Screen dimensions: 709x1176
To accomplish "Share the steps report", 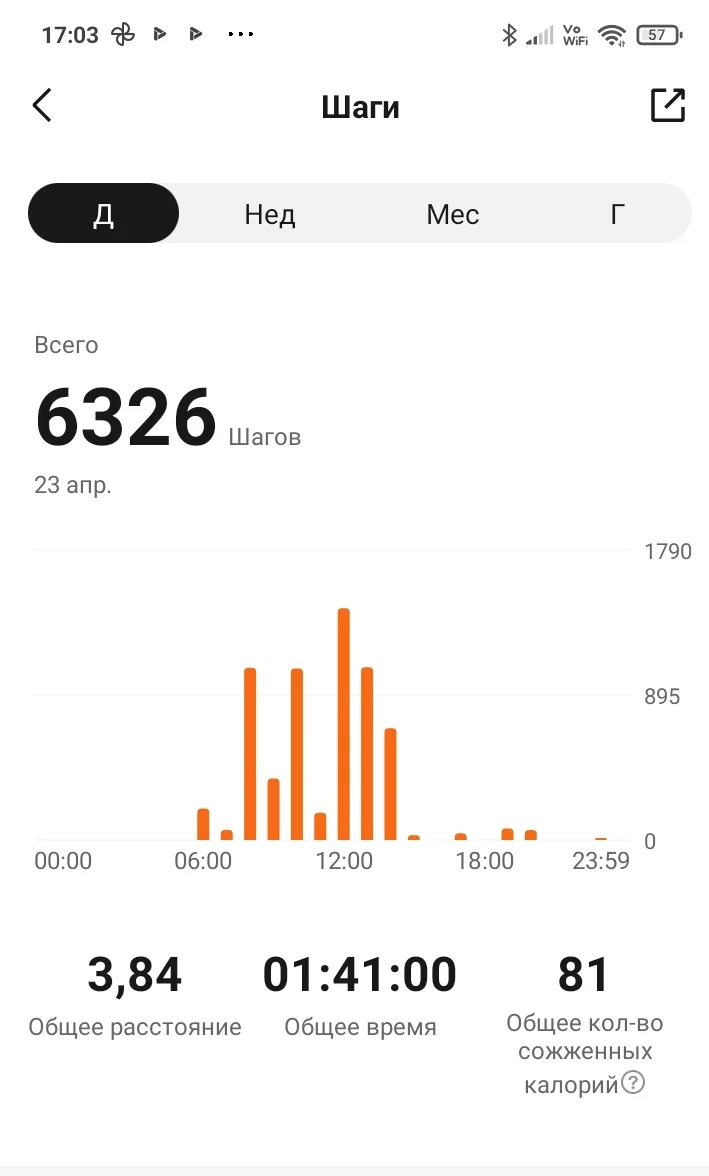I will coord(667,105).
